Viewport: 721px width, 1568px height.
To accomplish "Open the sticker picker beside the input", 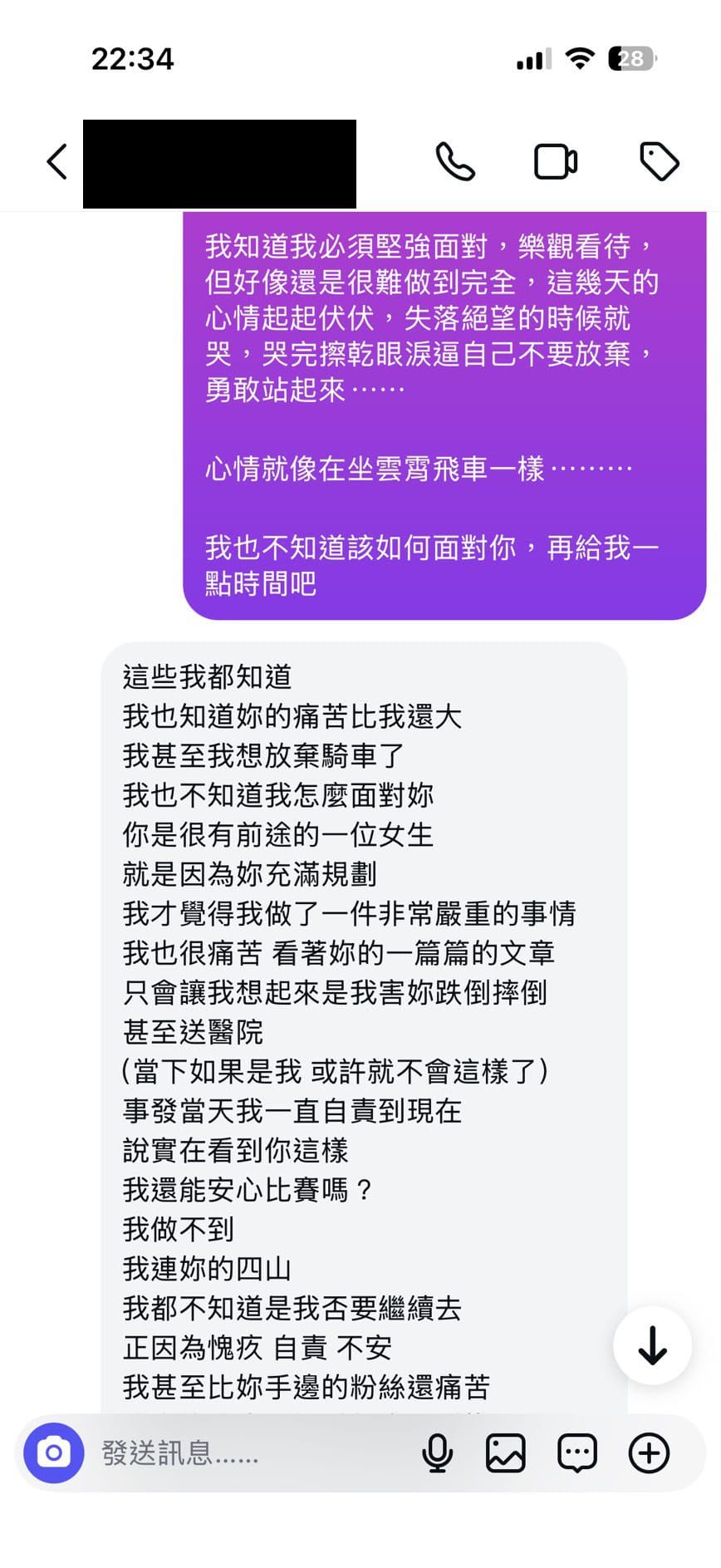I will (576, 1453).
